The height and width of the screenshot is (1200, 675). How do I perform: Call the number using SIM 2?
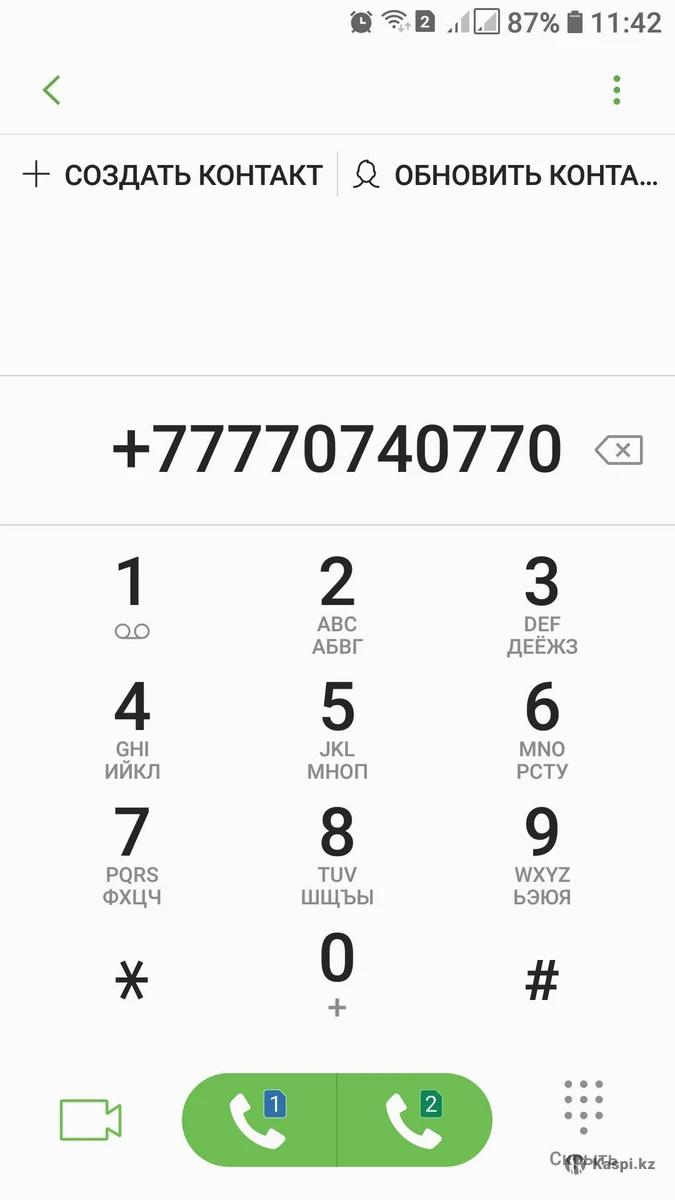click(x=415, y=1120)
